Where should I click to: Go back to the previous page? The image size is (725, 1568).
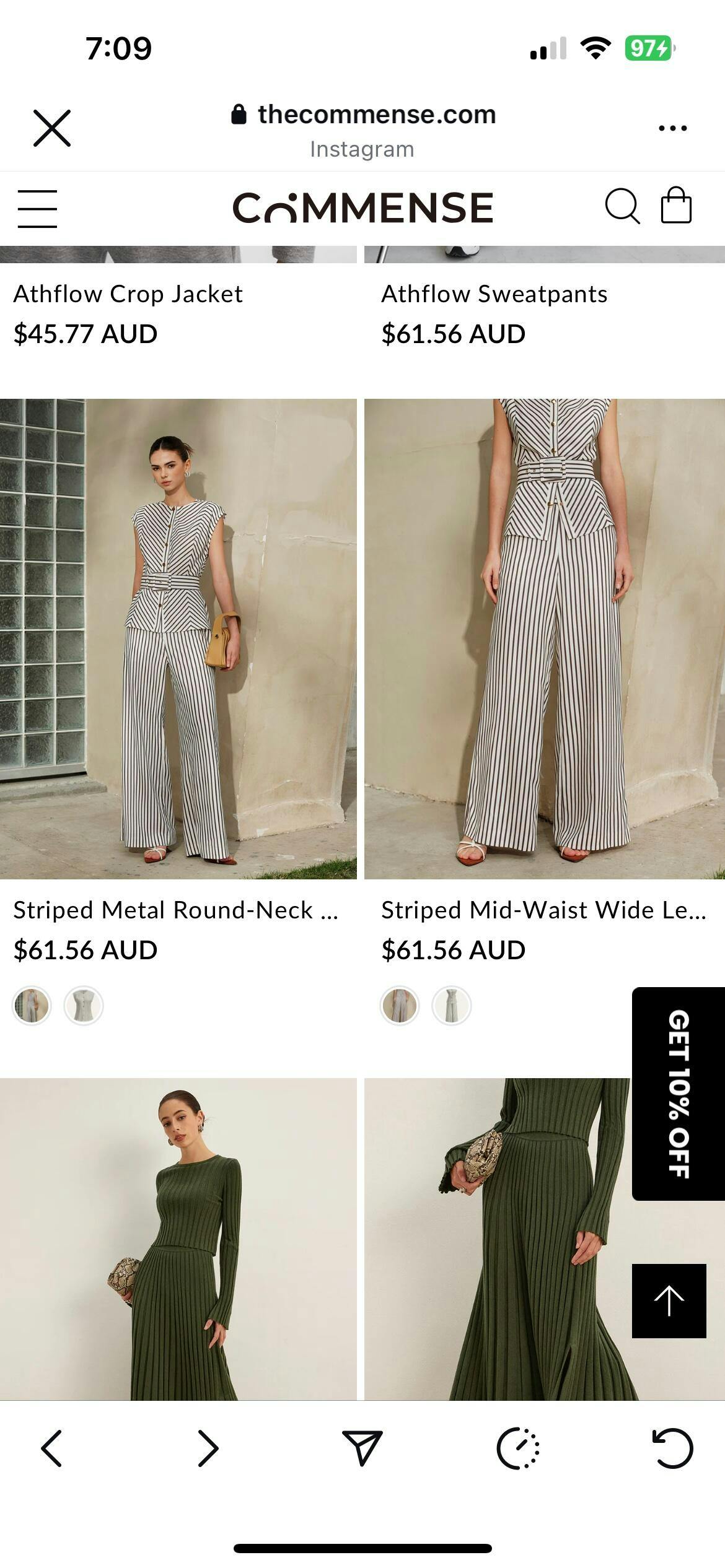[x=51, y=1448]
